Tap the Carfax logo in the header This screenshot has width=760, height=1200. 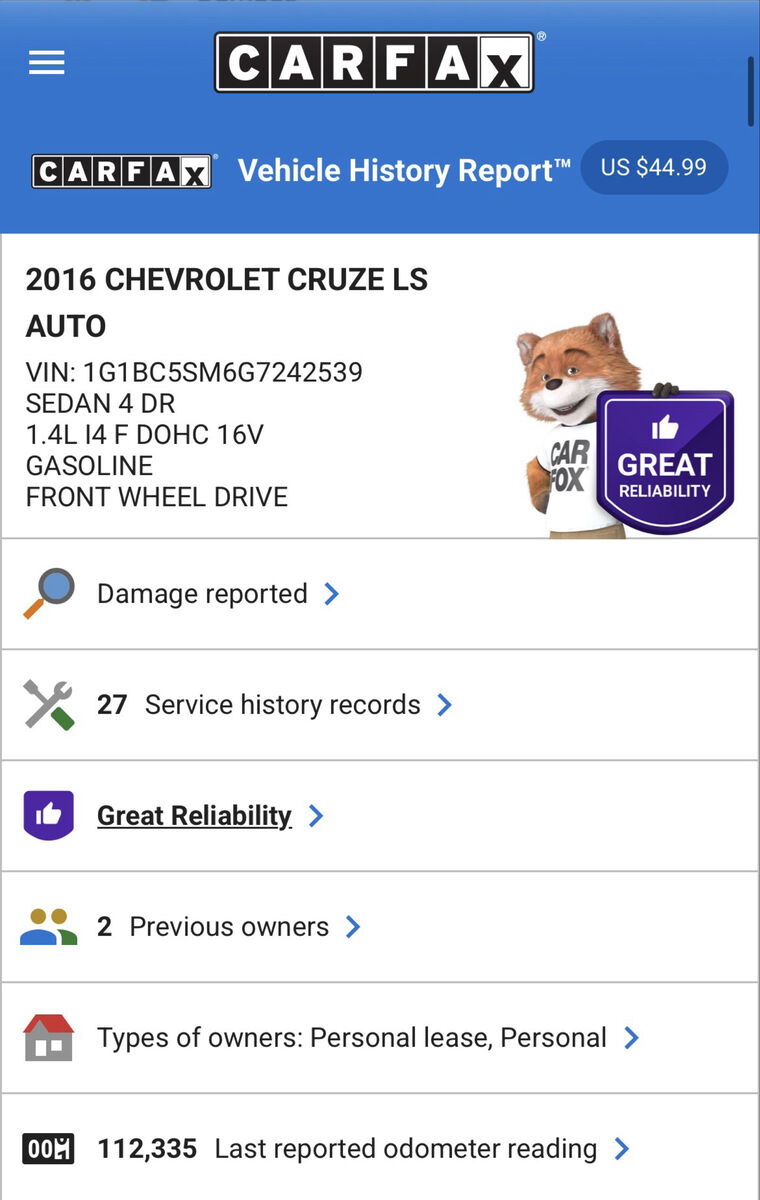coord(374,63)
